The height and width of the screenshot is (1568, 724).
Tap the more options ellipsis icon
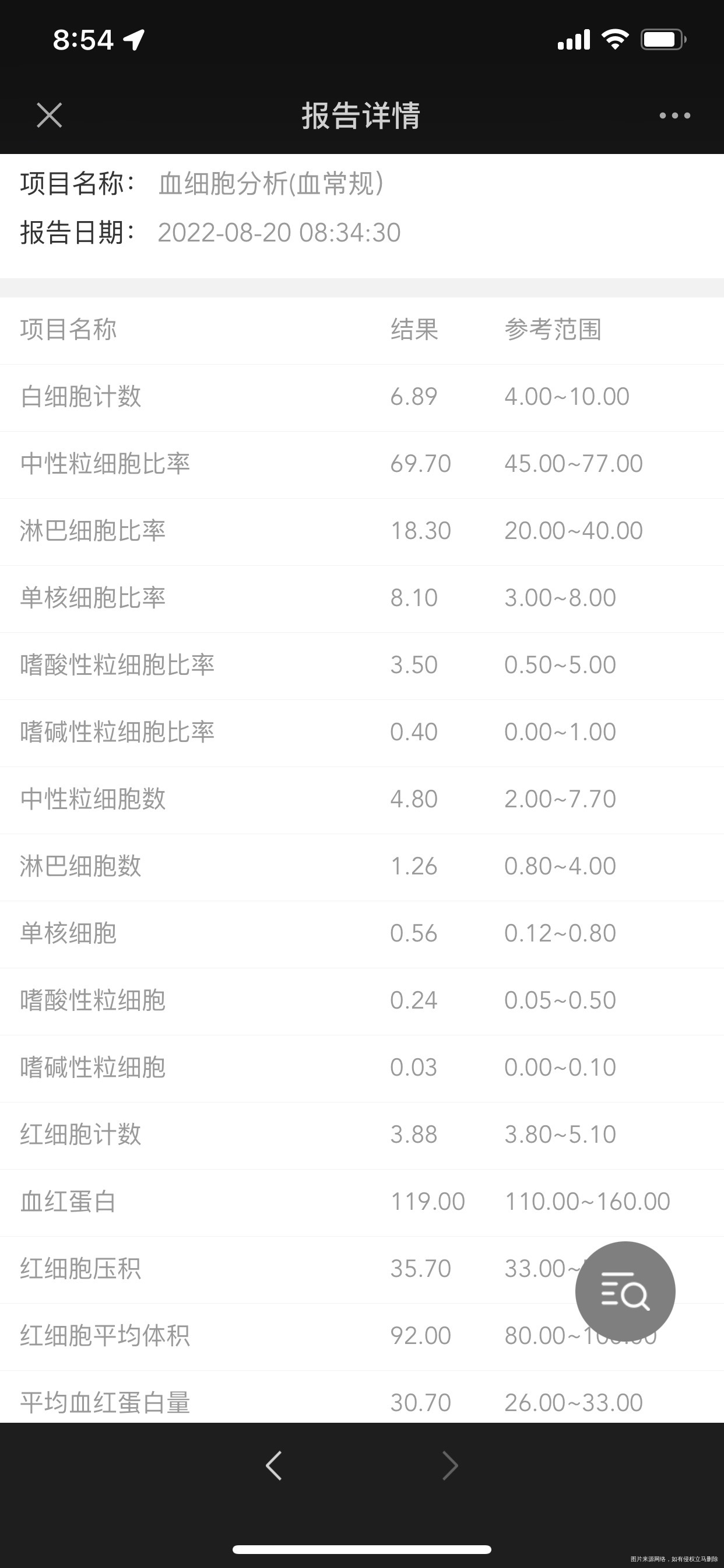tap(674, 115)
